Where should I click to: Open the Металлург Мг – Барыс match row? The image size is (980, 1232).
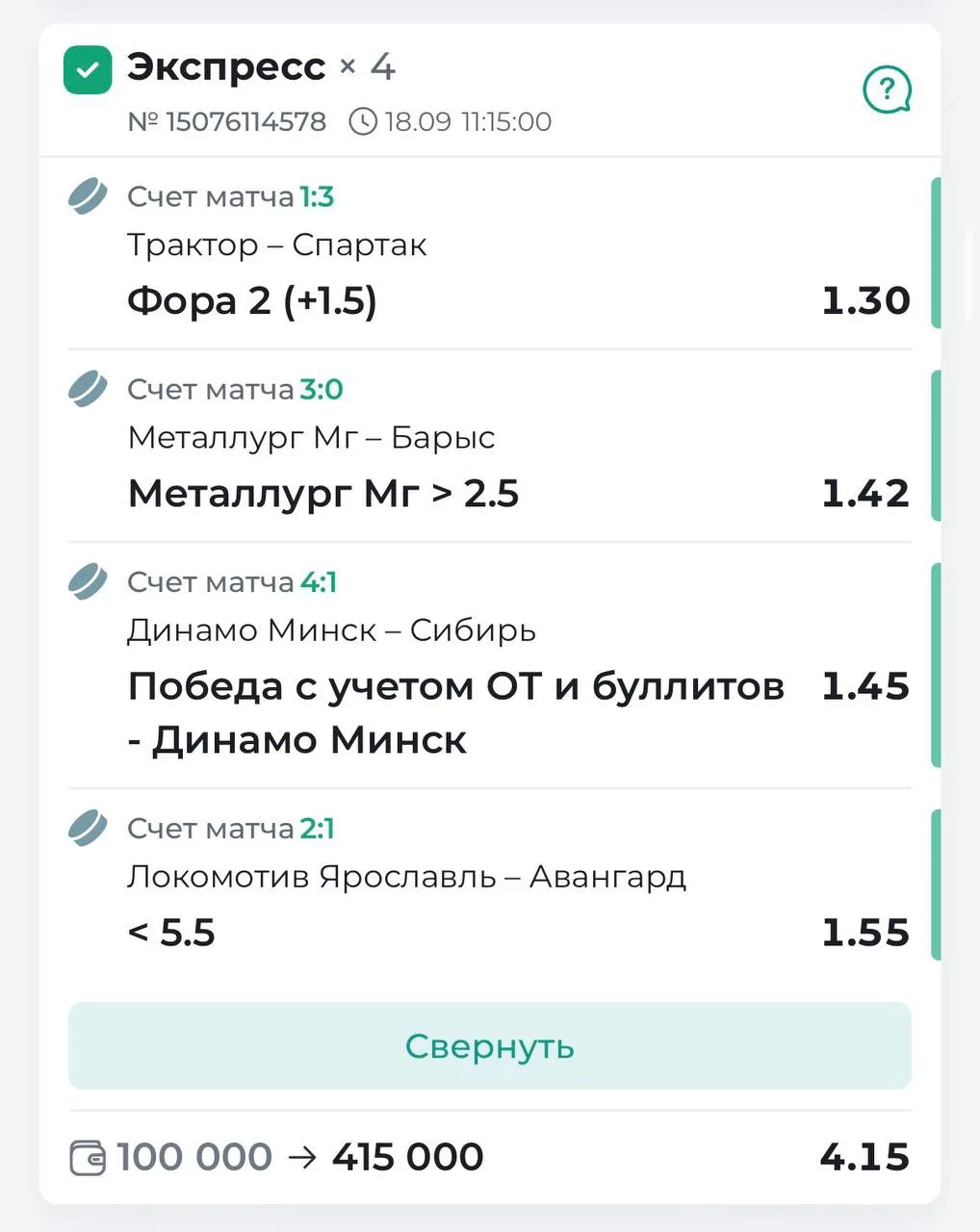(490, 446)
